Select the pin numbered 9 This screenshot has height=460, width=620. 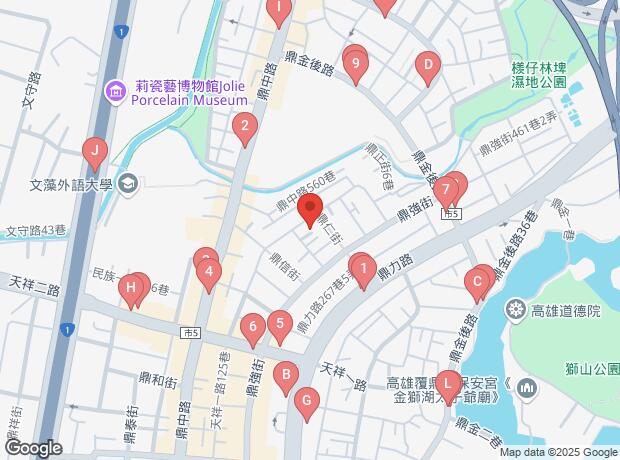click(356, 65)
